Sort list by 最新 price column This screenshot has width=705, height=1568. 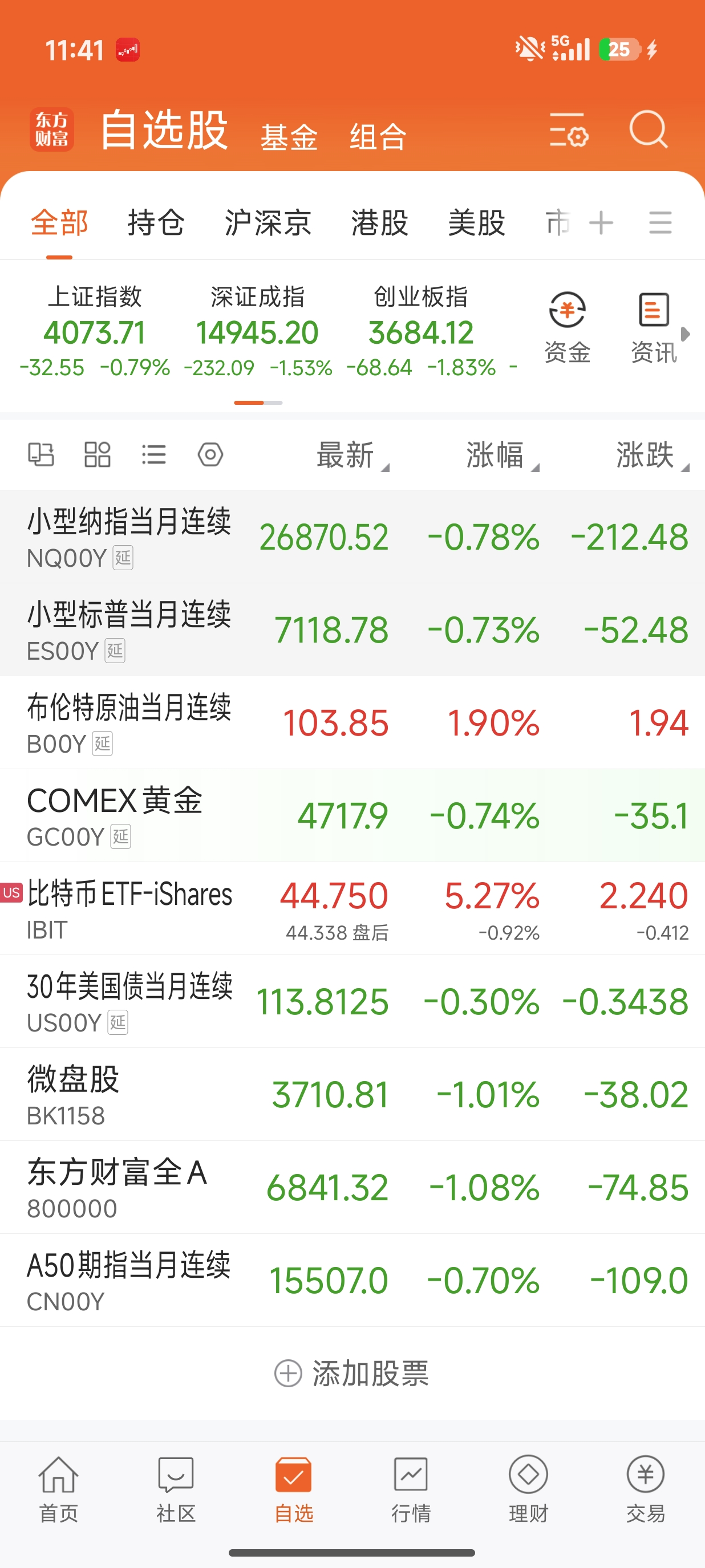pyautogui.click(x=351, y=456)
